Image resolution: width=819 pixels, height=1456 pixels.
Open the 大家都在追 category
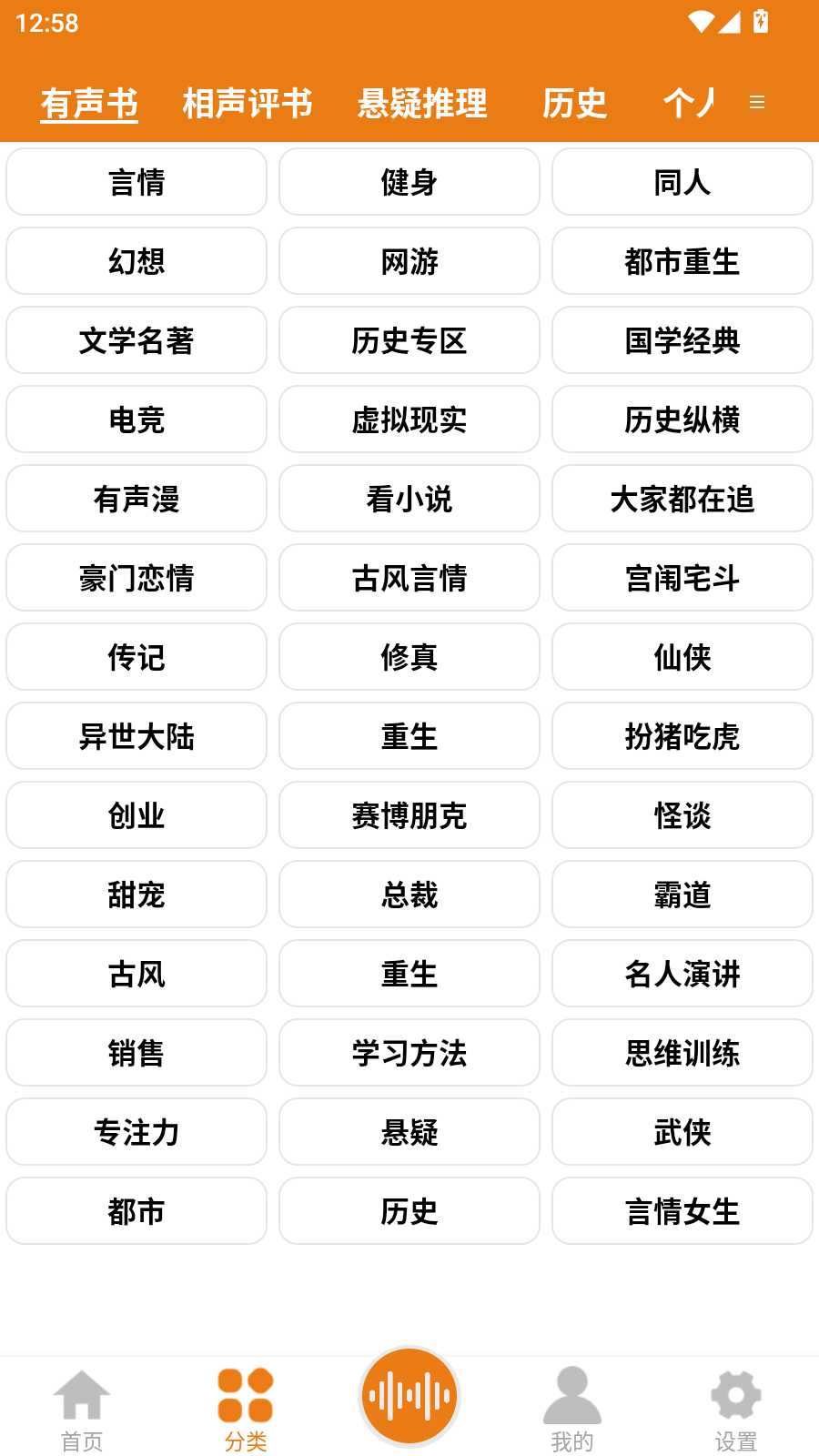682,499
